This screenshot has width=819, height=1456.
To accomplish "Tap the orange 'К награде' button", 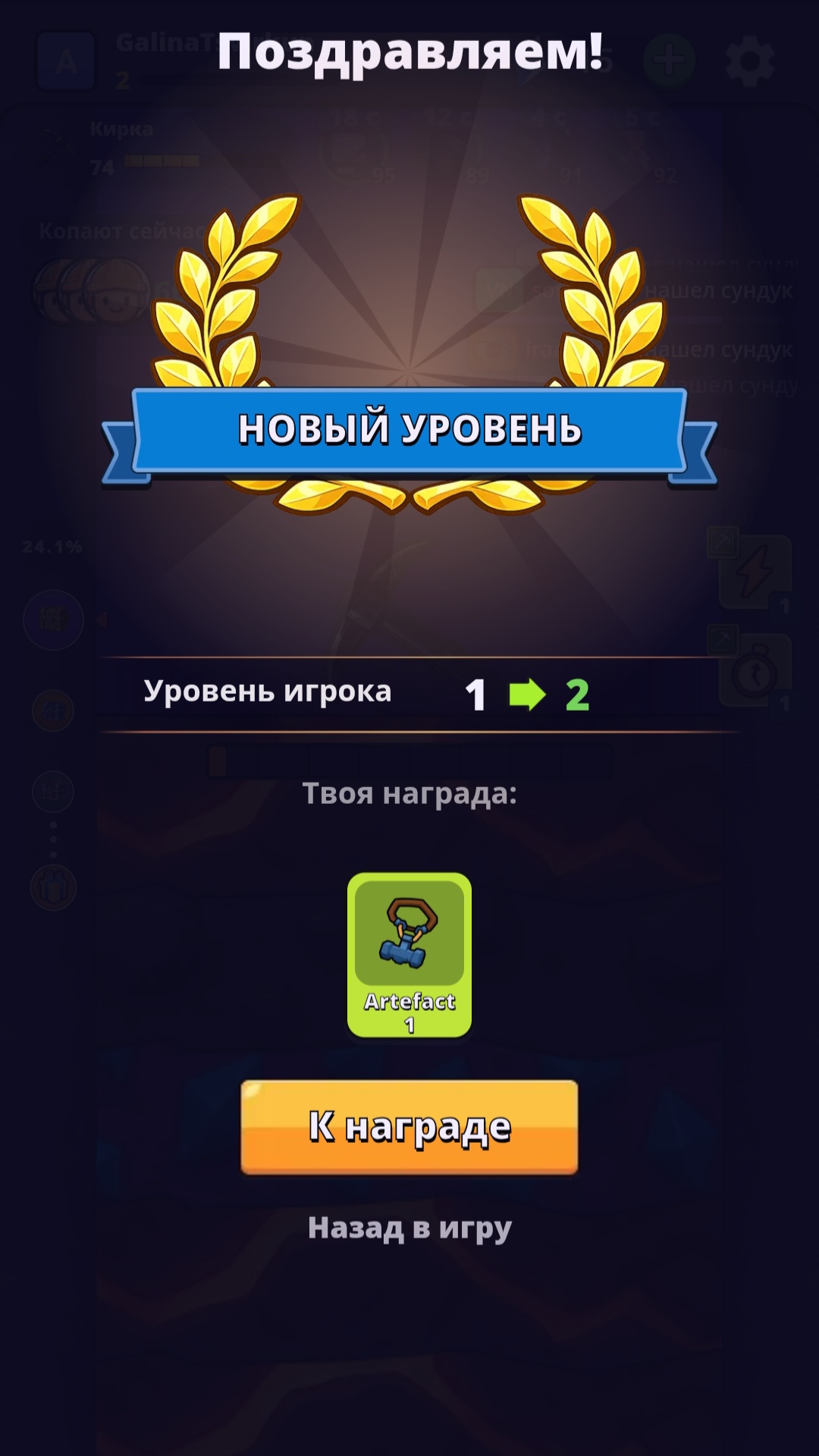I will pos(409,1128).
